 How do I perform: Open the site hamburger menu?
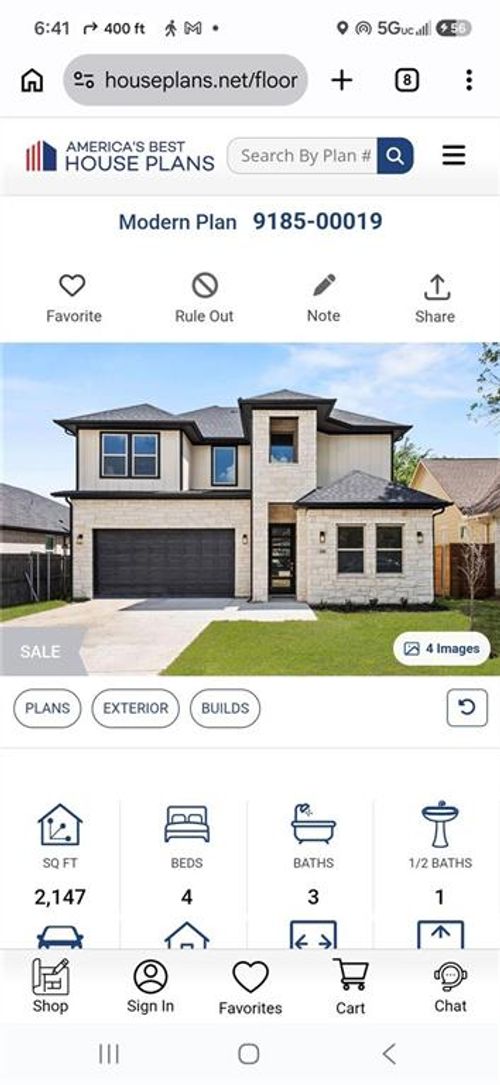coord(454,156)
